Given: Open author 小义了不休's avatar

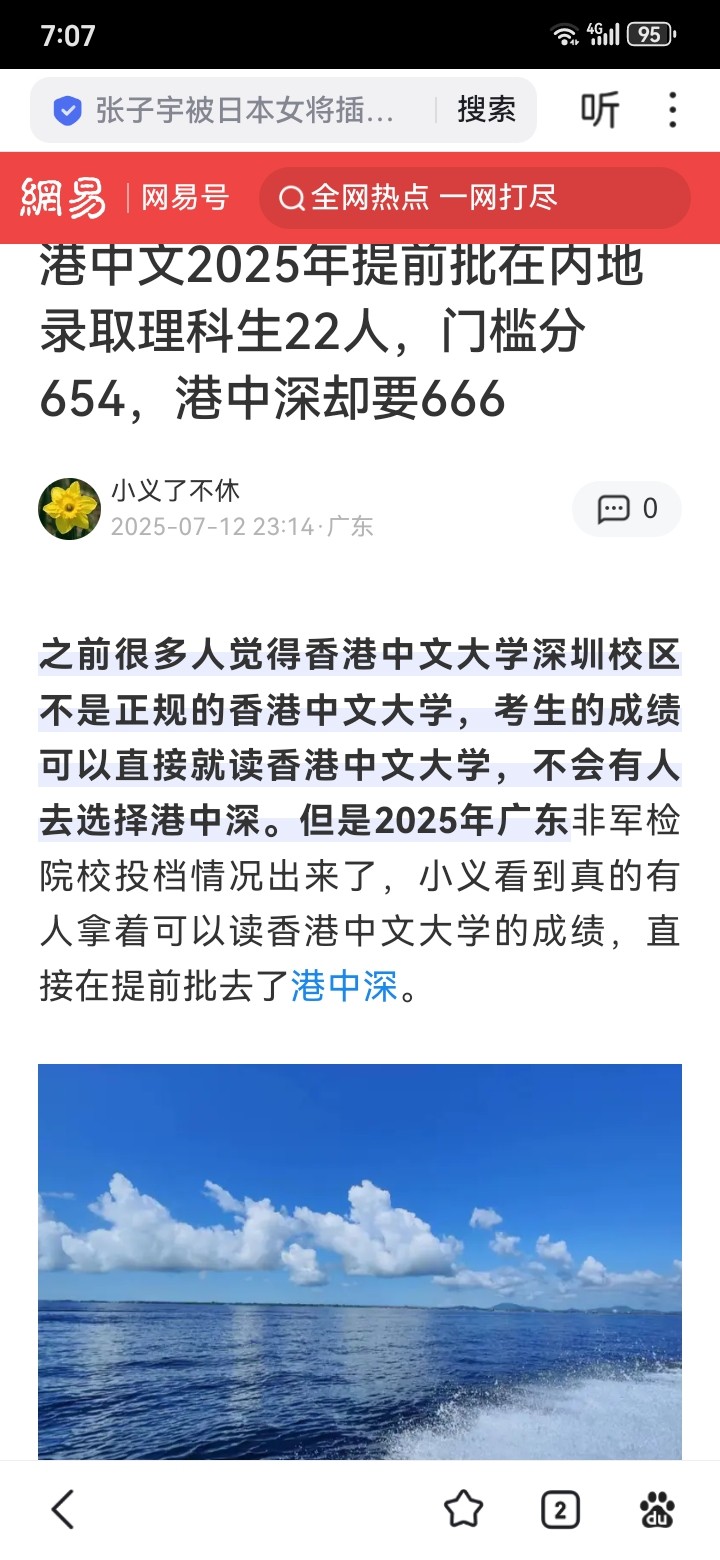Looking at the screenshot, I should click(x=70, y=509).
